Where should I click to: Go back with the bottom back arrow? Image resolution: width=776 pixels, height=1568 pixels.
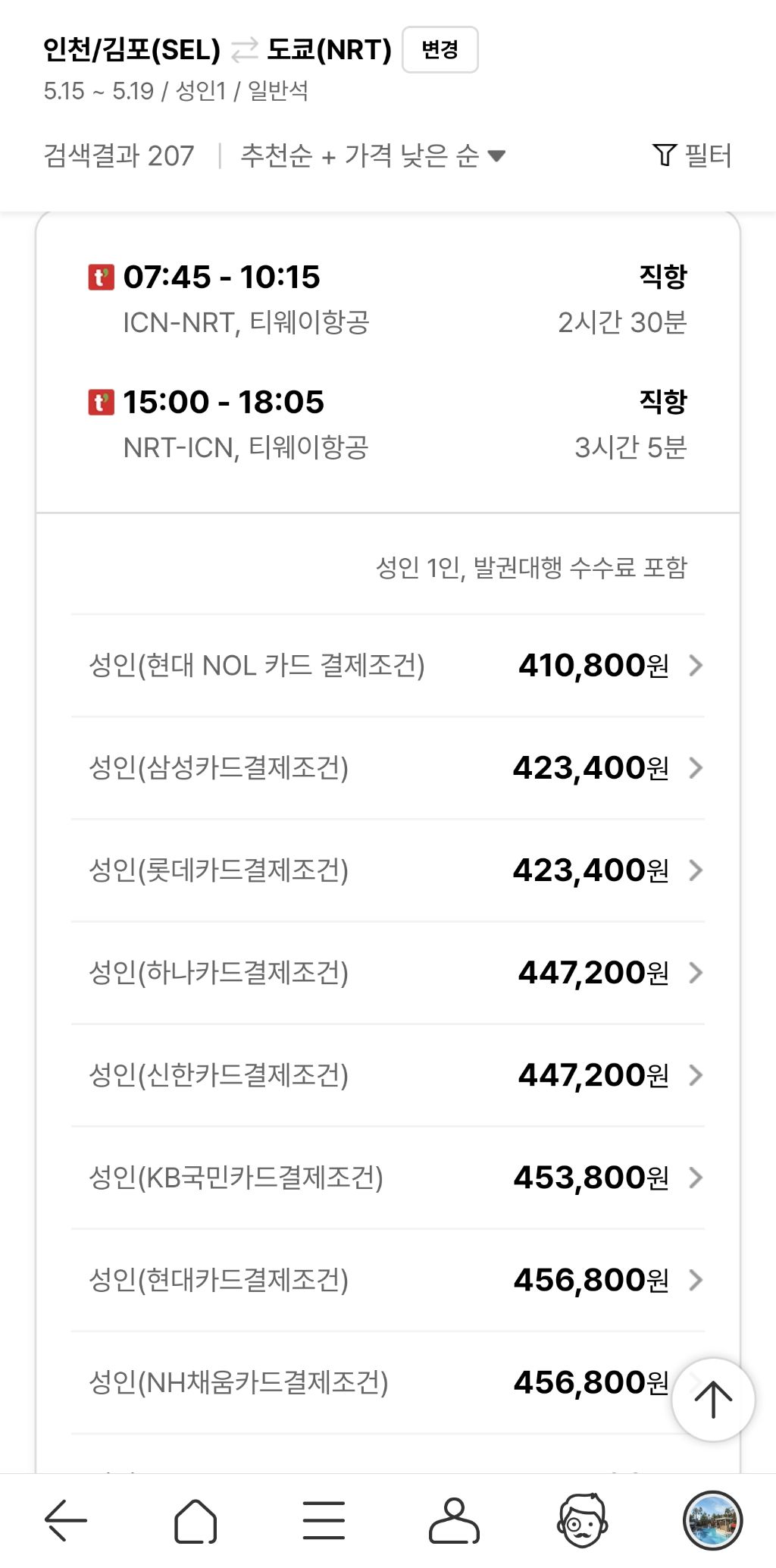click(66, 1520)
